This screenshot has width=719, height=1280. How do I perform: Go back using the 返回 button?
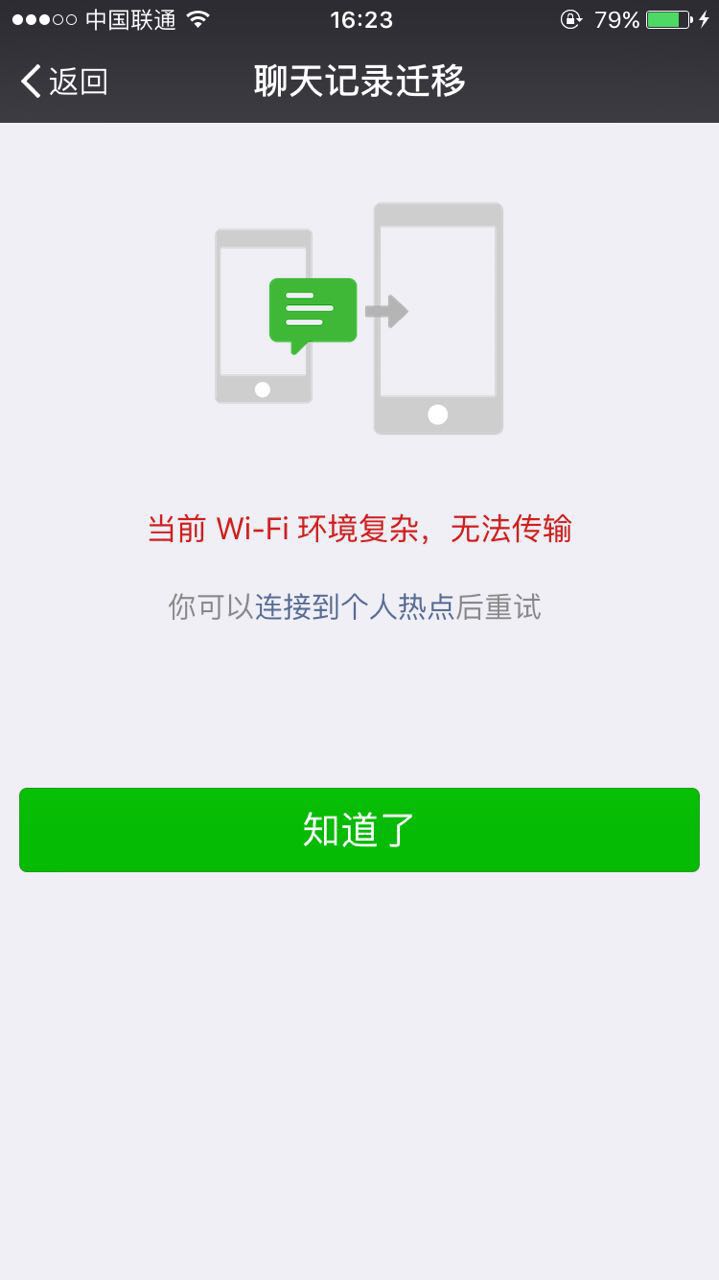64,82
